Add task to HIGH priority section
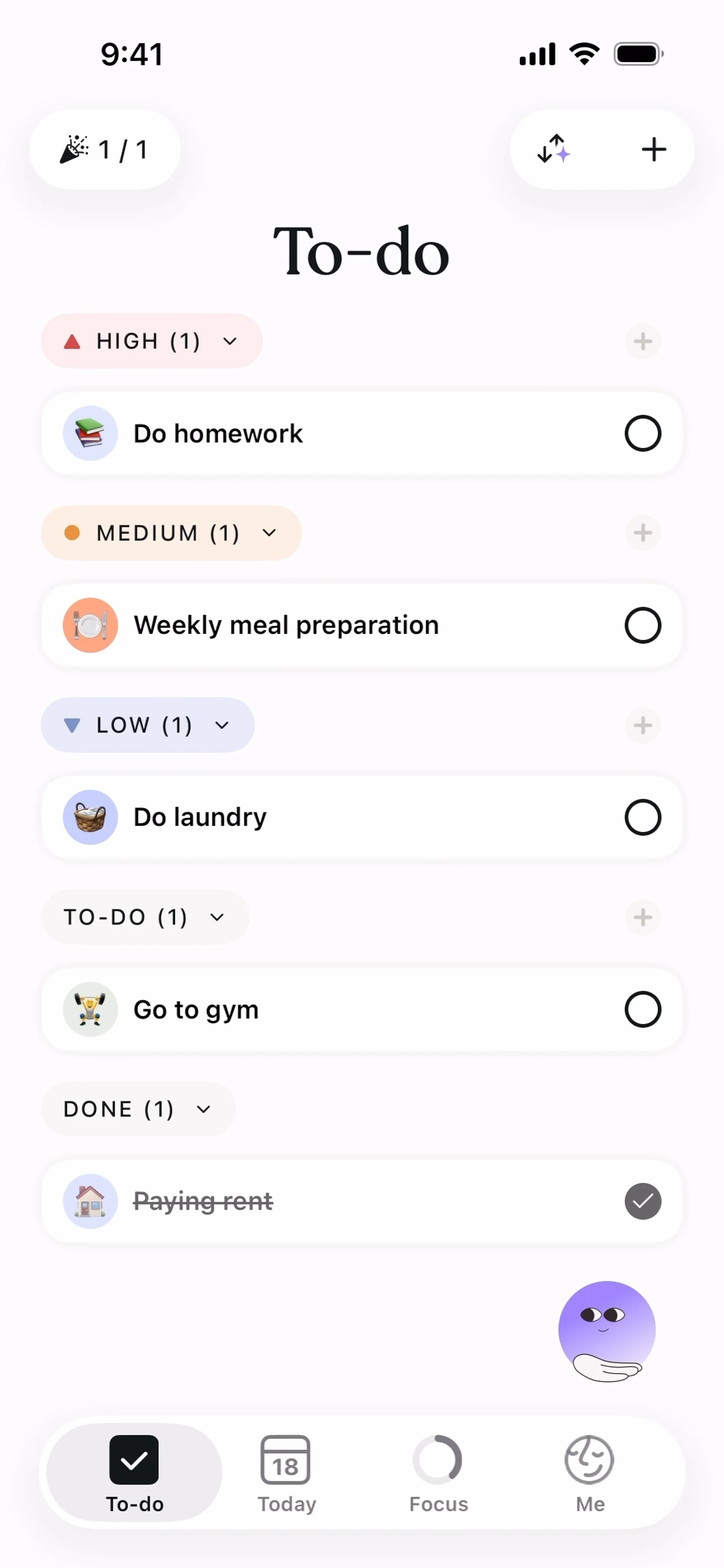Viewport: 724px width, 1568px height. click(643, 341)
